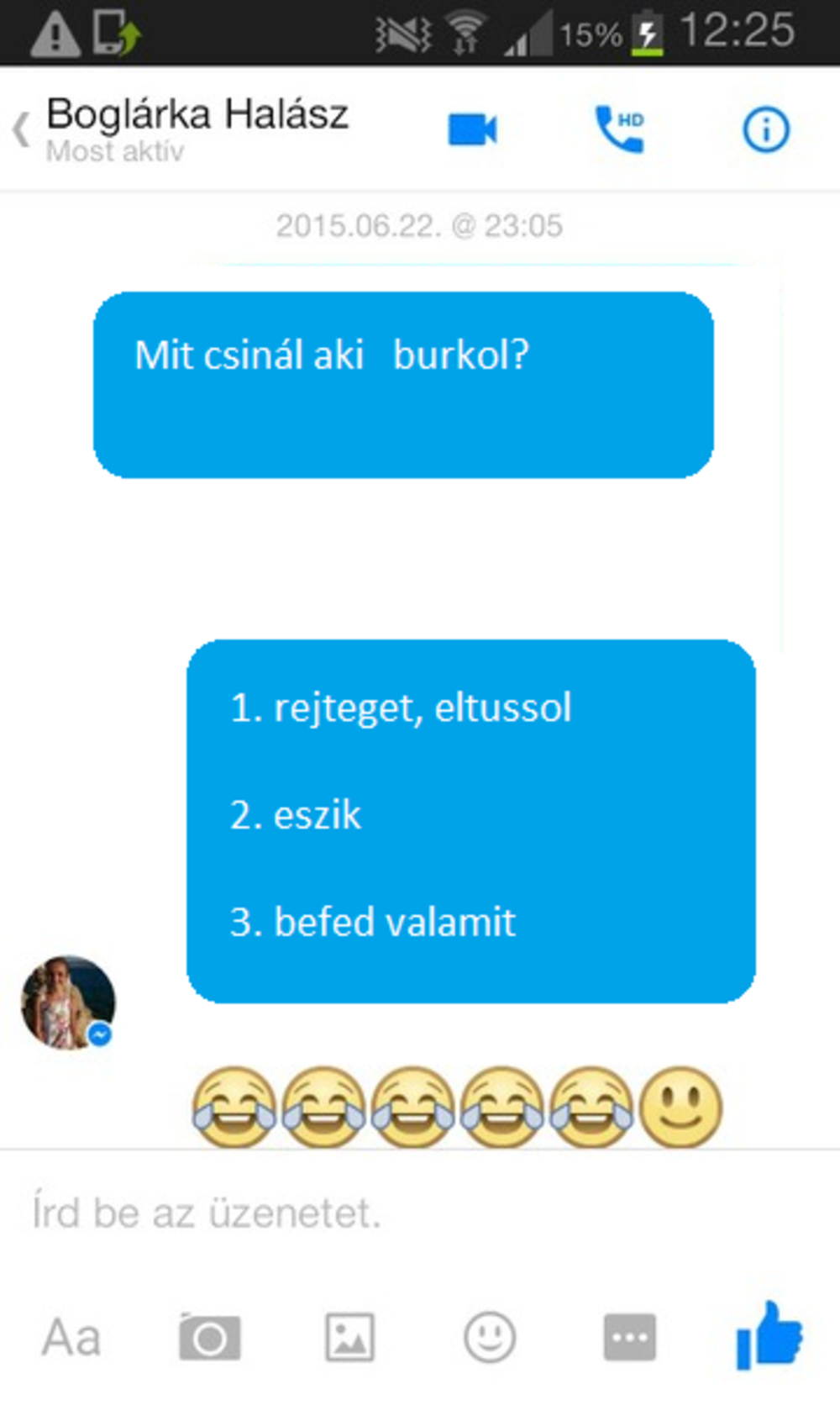
Task: Open the camera to take a photo
Action: coord(210,1338)
